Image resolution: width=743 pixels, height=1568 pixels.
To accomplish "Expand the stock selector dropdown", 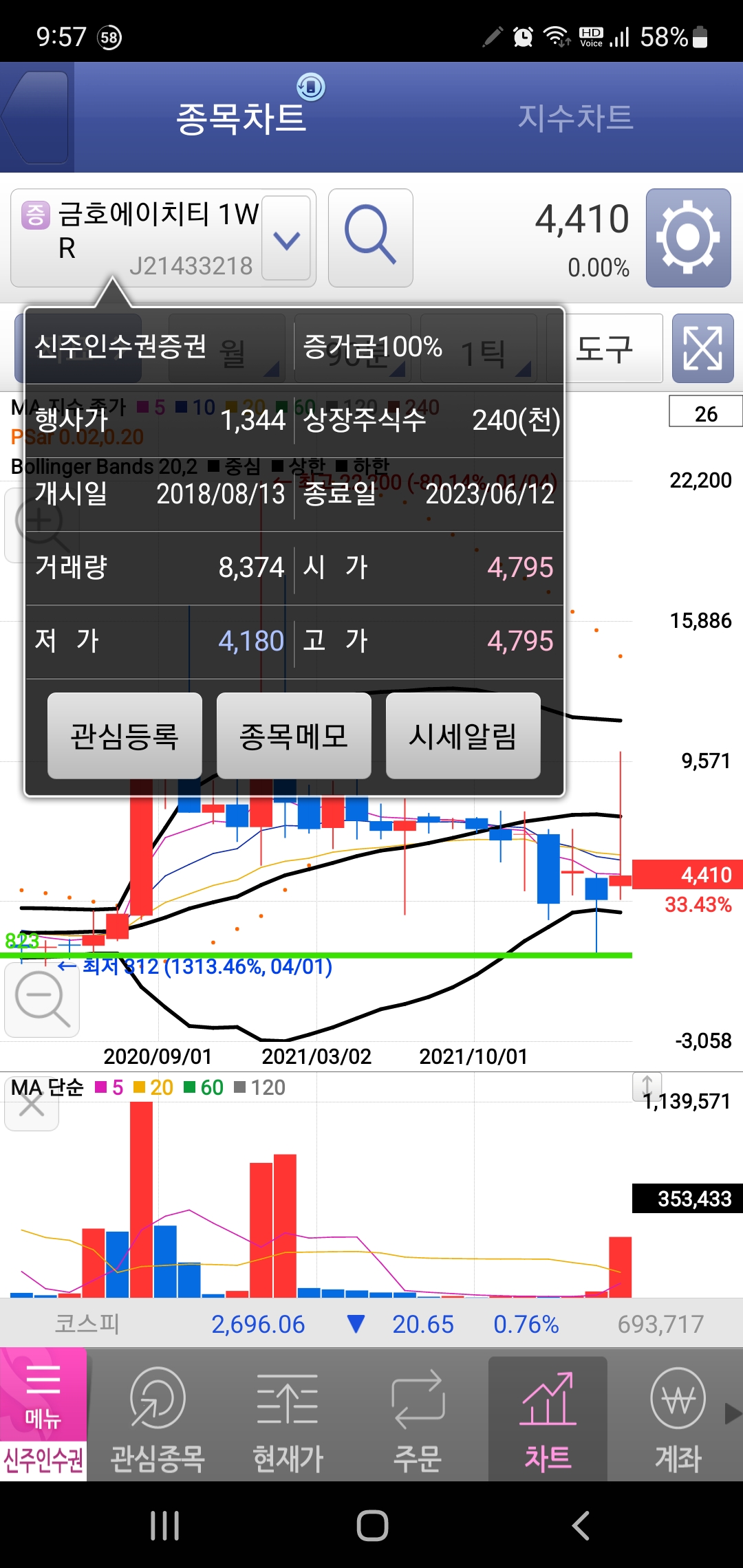I will (x=286, y=239).
